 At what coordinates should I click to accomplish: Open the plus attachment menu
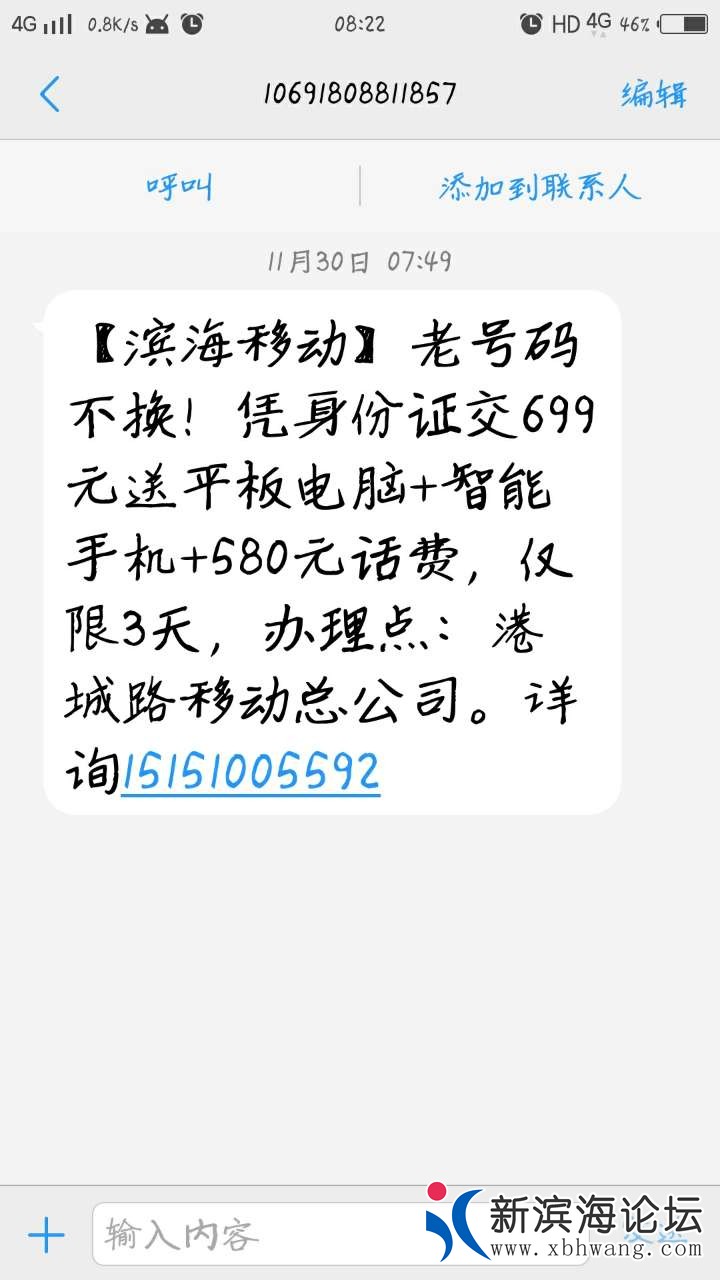point(46,1236)
